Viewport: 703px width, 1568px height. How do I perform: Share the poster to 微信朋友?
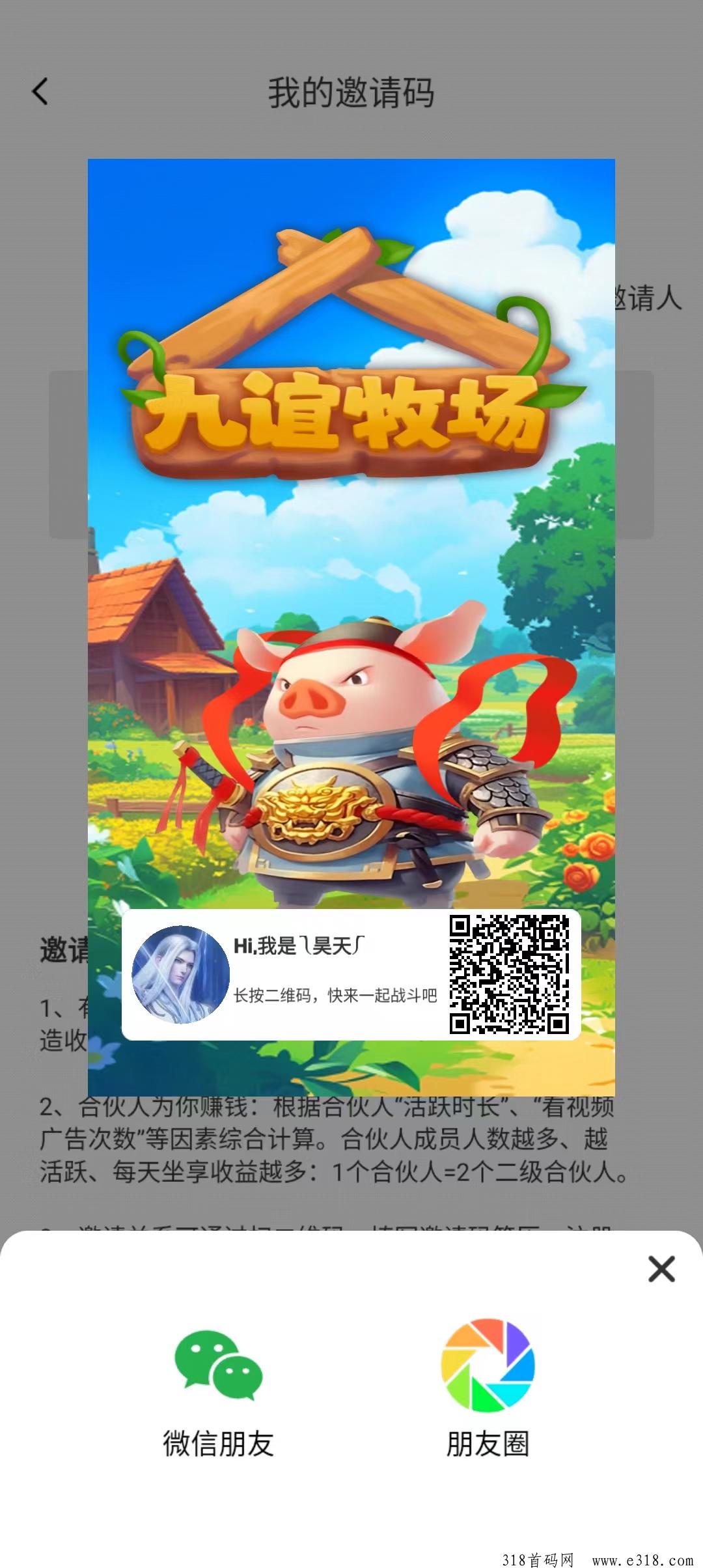[x=218, y=1392]
